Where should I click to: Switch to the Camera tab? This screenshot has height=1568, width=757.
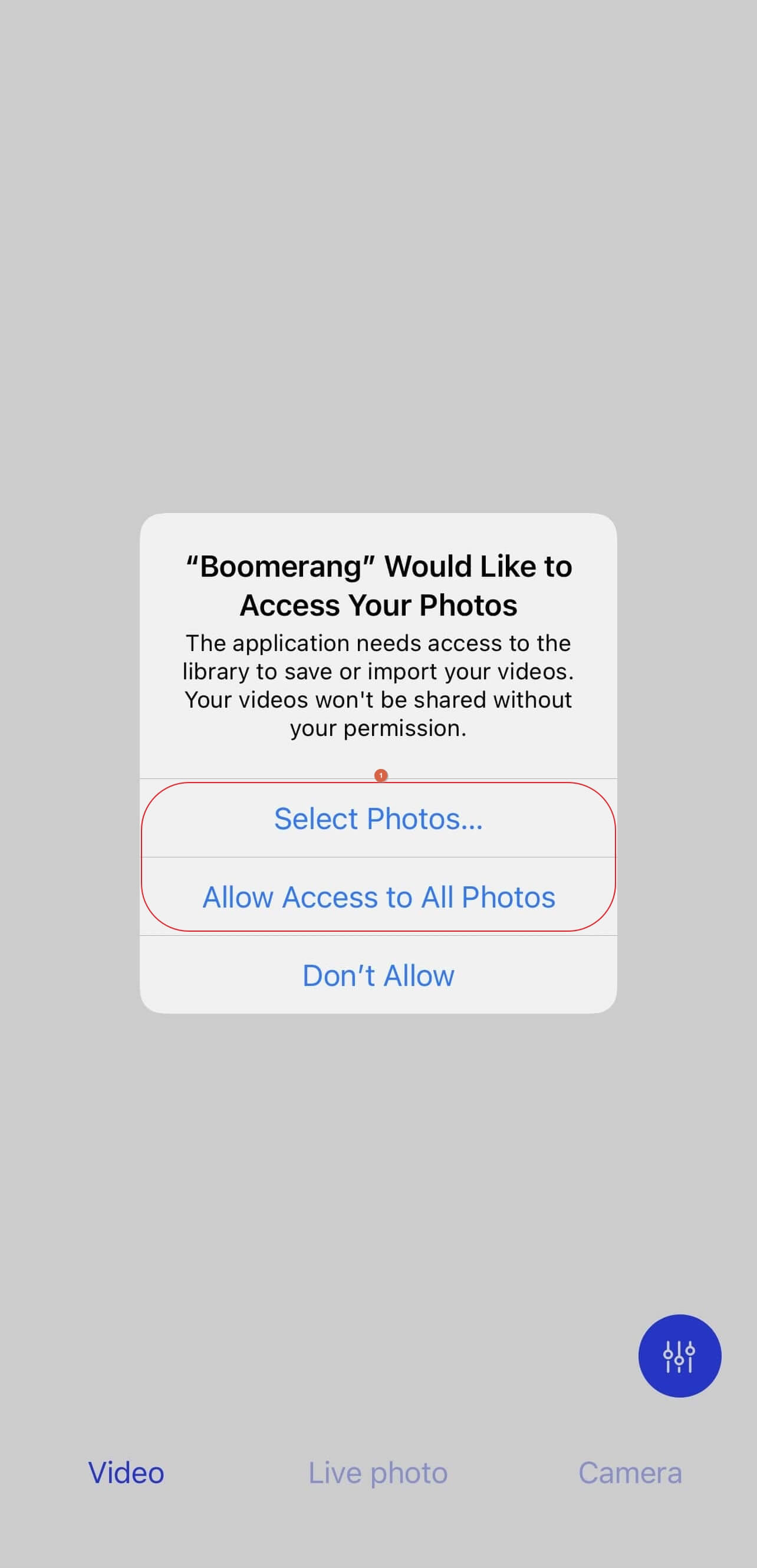coord(630,1473)
